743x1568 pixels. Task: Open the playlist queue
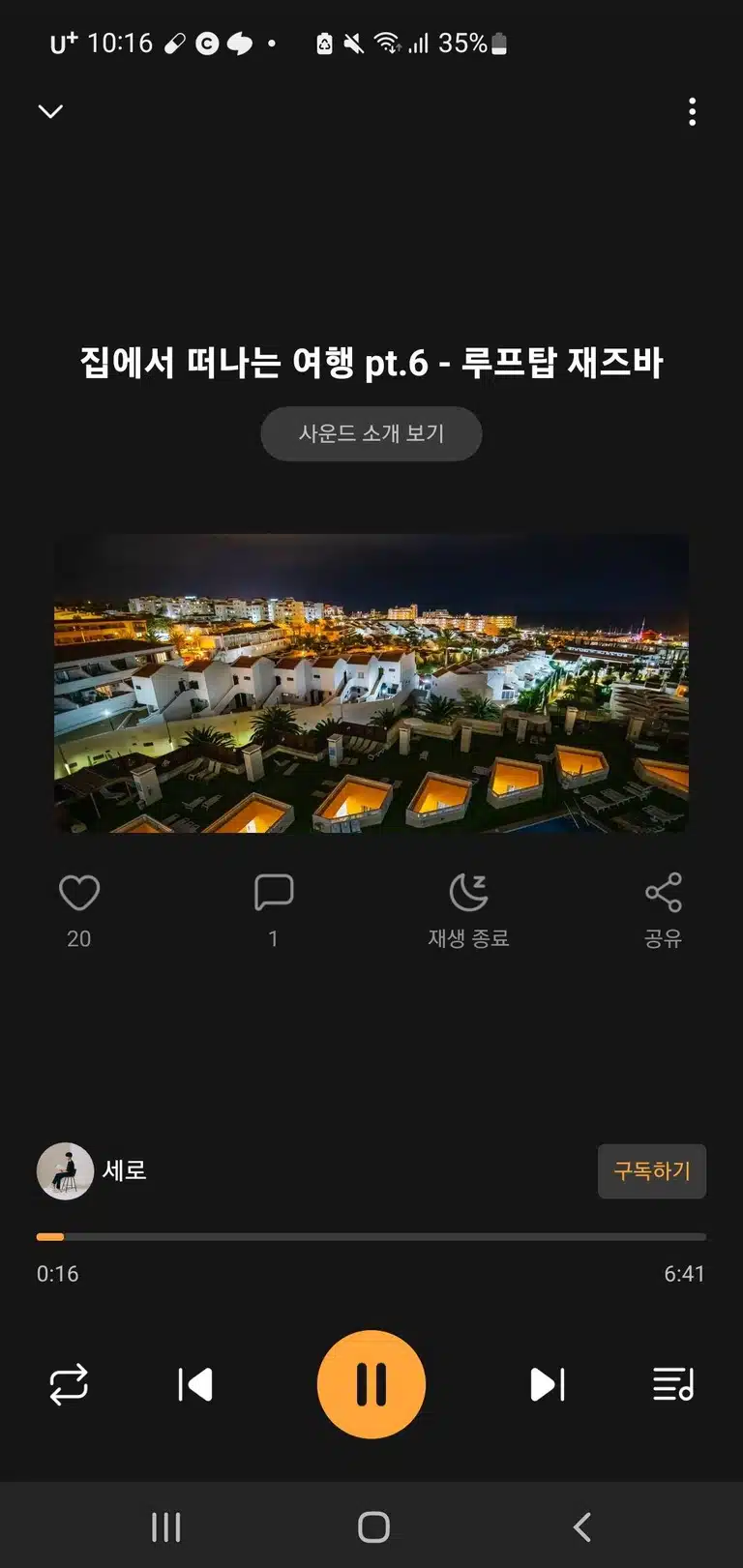point(673,1384)
